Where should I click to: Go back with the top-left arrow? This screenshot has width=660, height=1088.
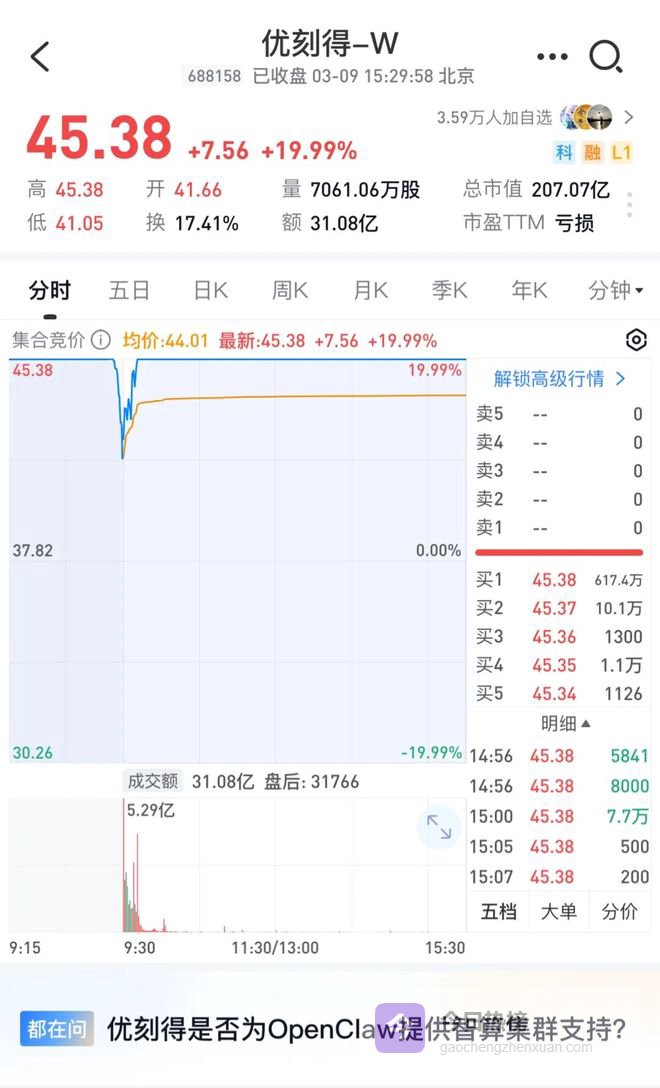(40, 57)
